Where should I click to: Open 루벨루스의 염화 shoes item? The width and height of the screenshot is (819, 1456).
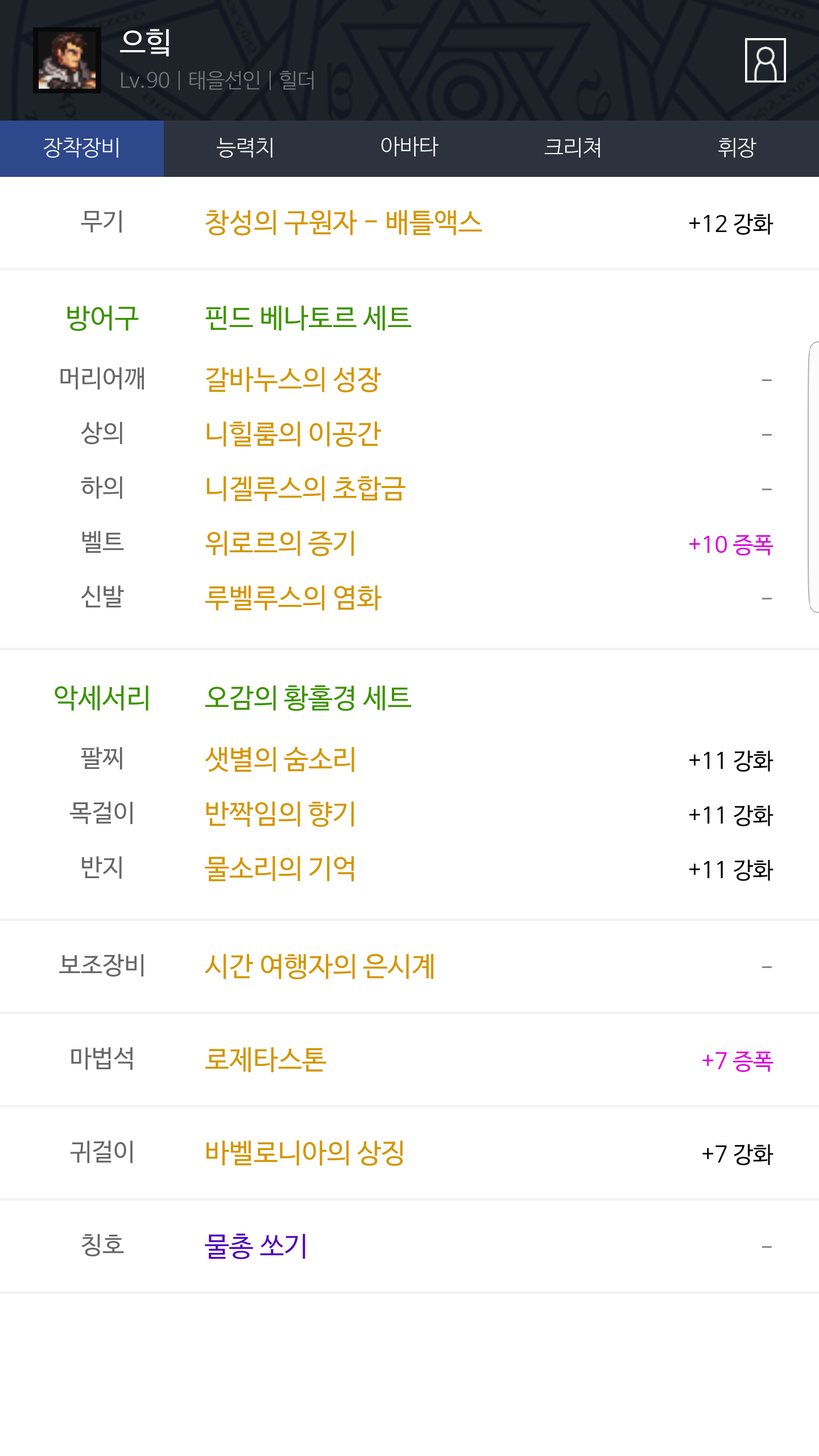(x=292, y=598)
